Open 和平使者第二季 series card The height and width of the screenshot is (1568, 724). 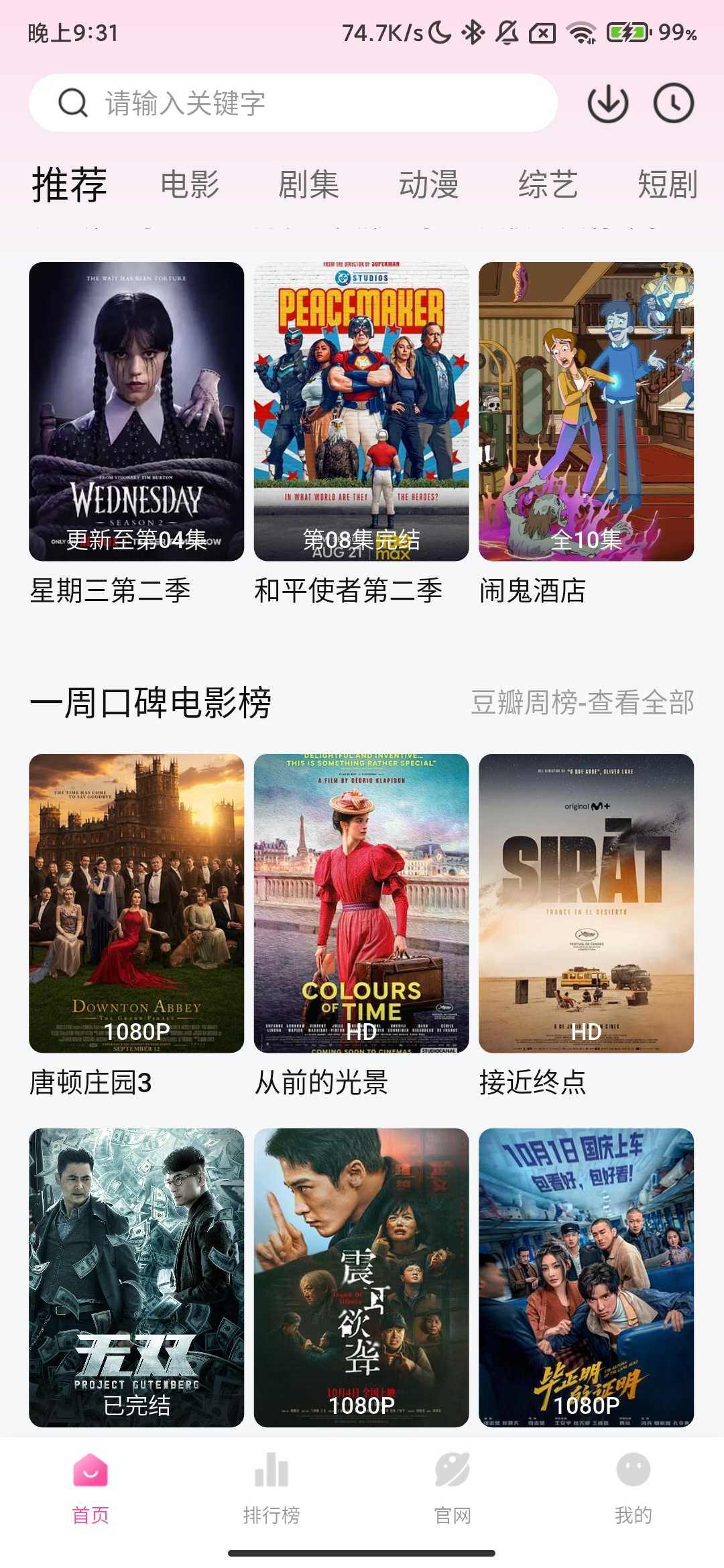[361, 411]
